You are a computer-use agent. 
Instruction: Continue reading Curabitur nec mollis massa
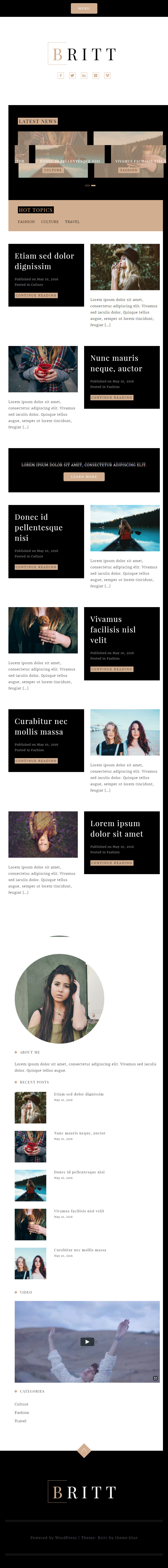click(36, 761)
